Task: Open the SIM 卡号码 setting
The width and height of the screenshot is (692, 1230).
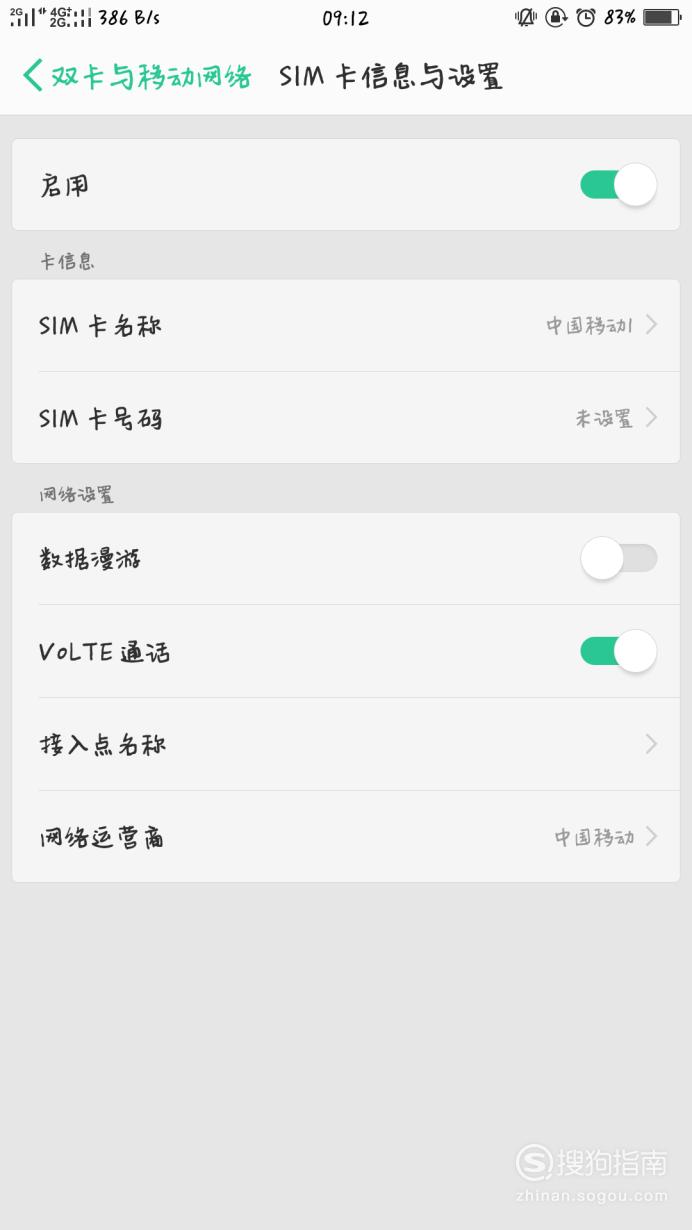Action: point(346,418)
